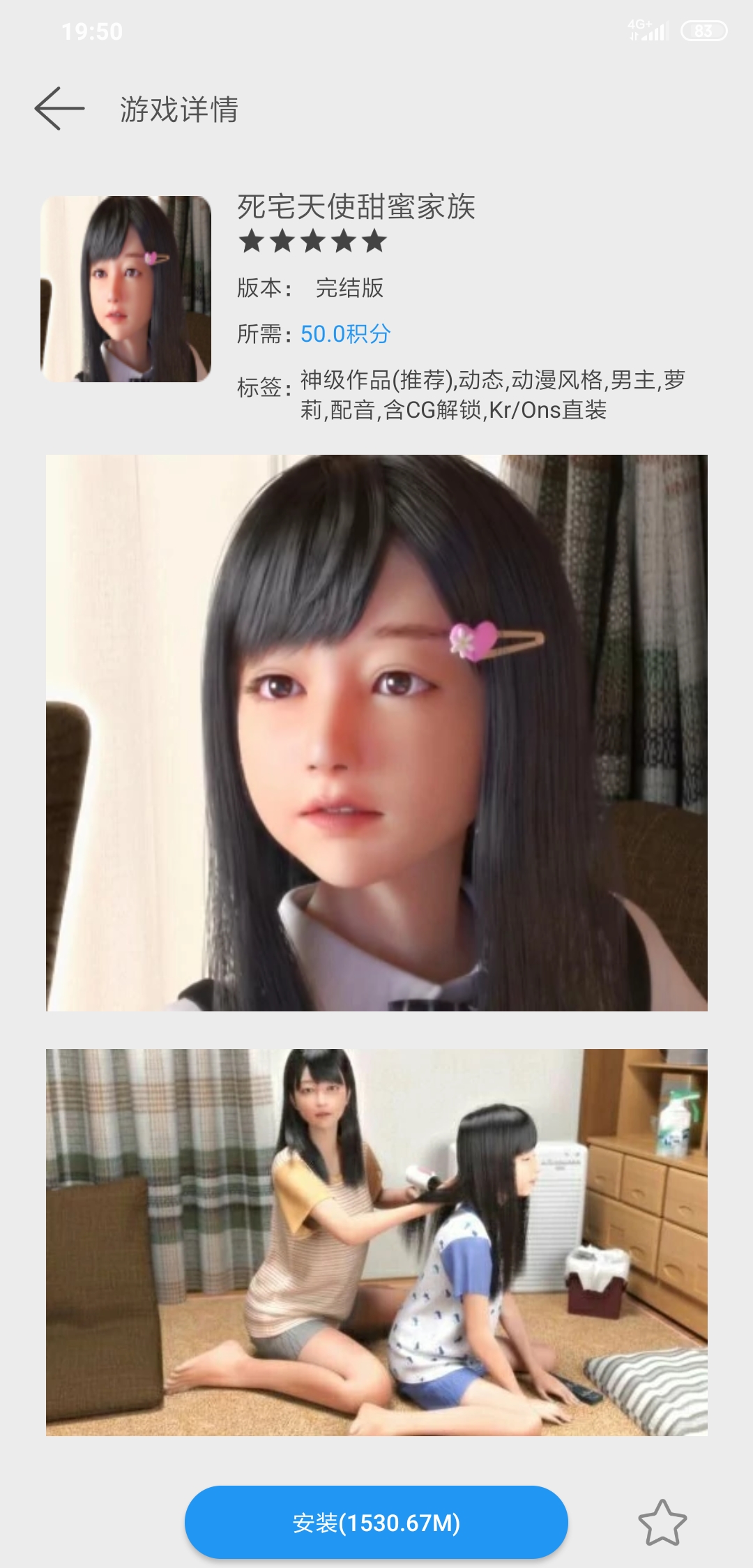Tap the blue install button (1530.67M)

tap(376, 1523)
